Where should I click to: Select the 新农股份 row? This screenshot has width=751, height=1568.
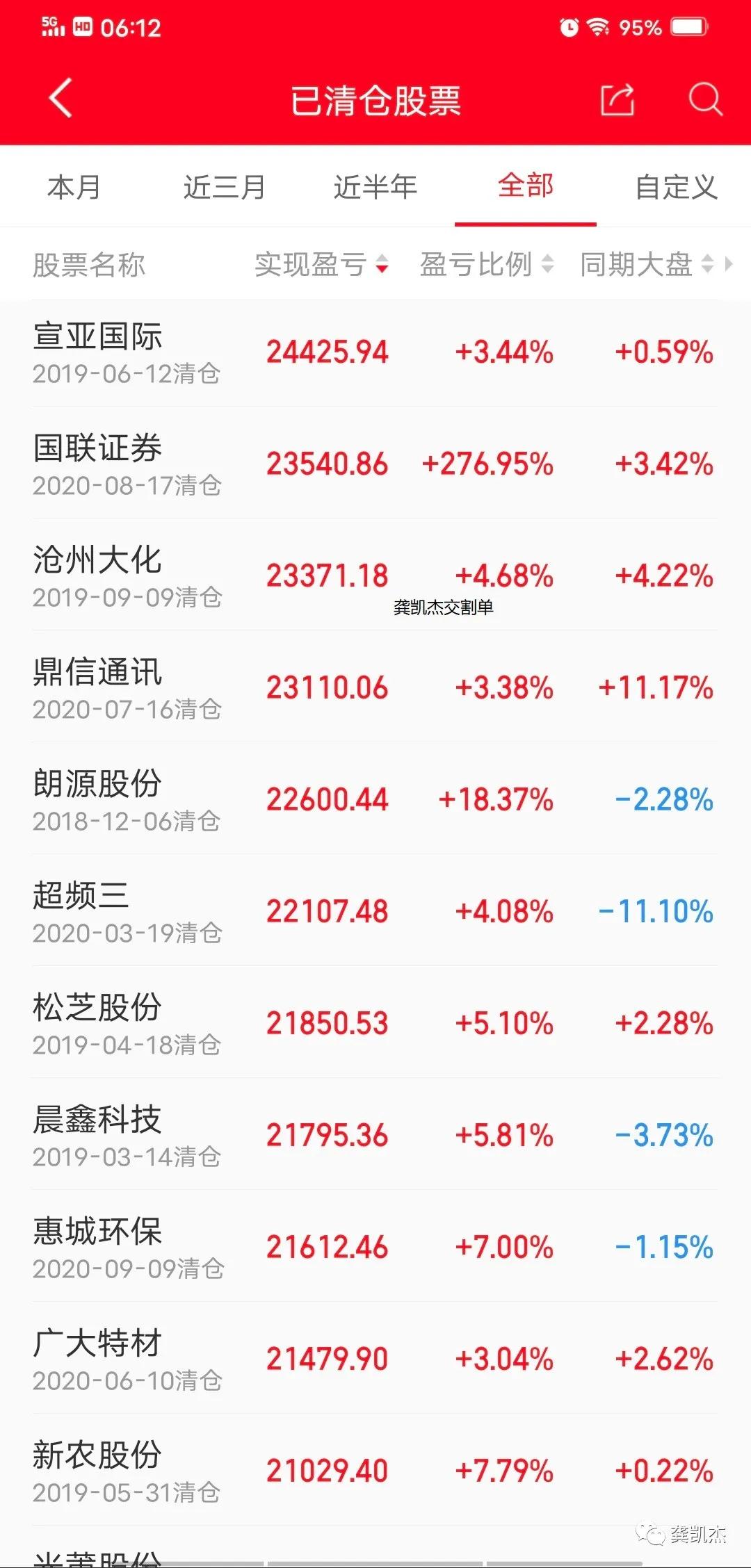pyautogui.click(x=375, y=1470)
